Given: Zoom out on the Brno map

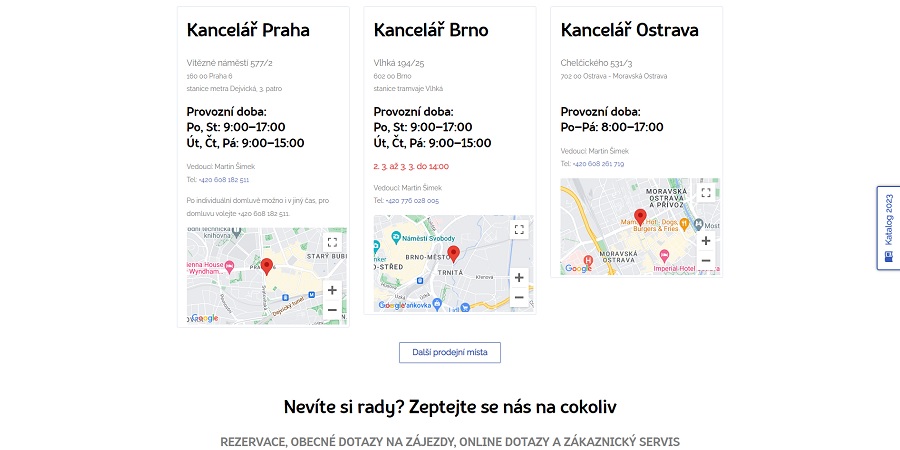Looking at the screenshot, I should coord(519,297).
